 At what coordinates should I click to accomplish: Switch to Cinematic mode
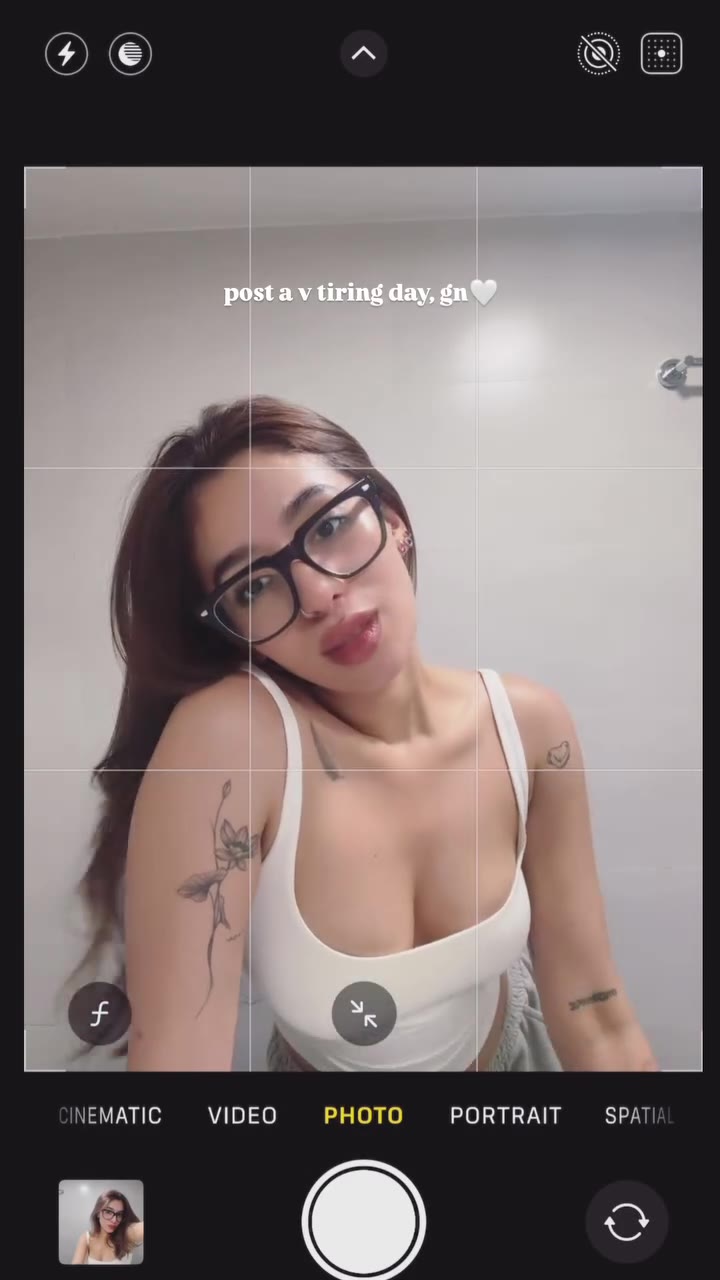(x=110, y=1115)
